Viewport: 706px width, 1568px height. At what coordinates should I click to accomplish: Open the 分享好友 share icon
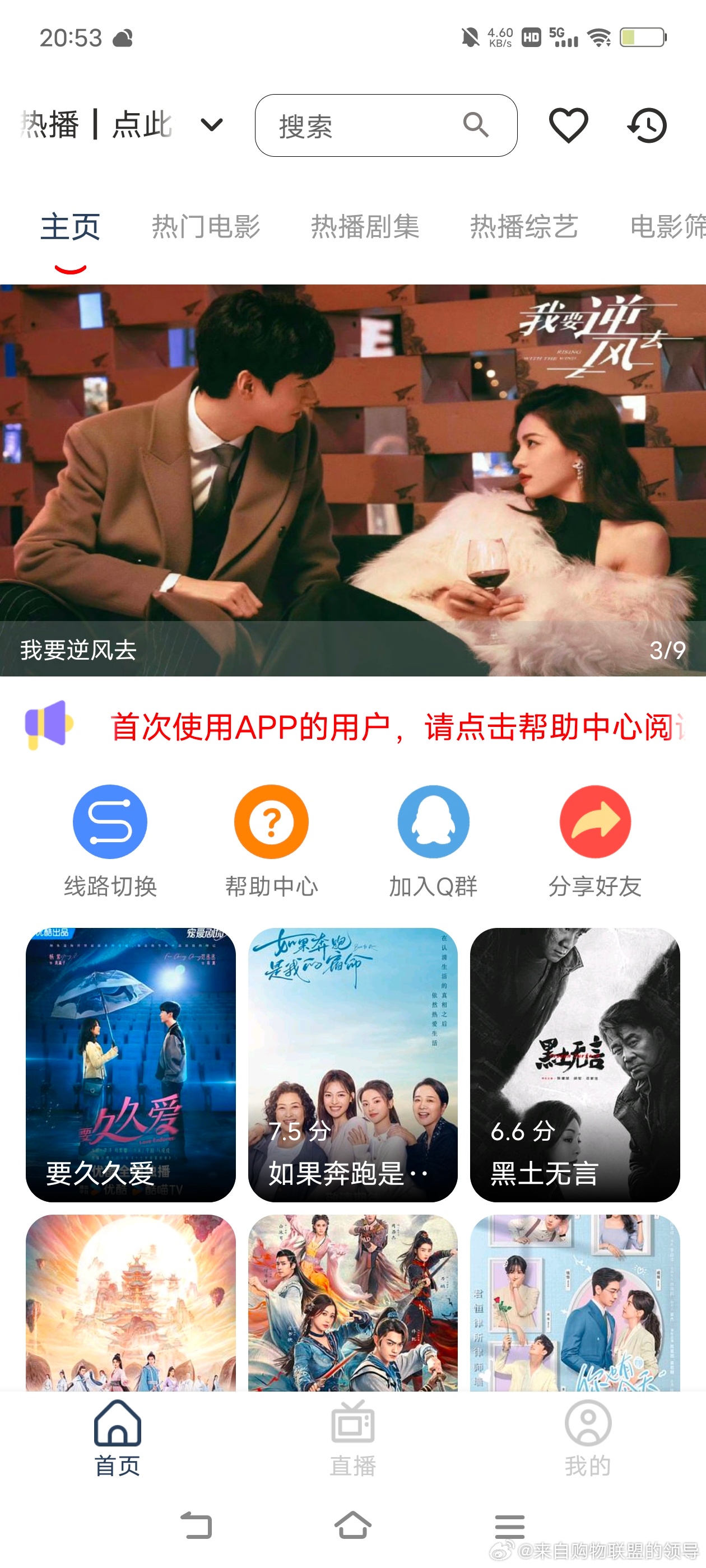pos(594,820)
